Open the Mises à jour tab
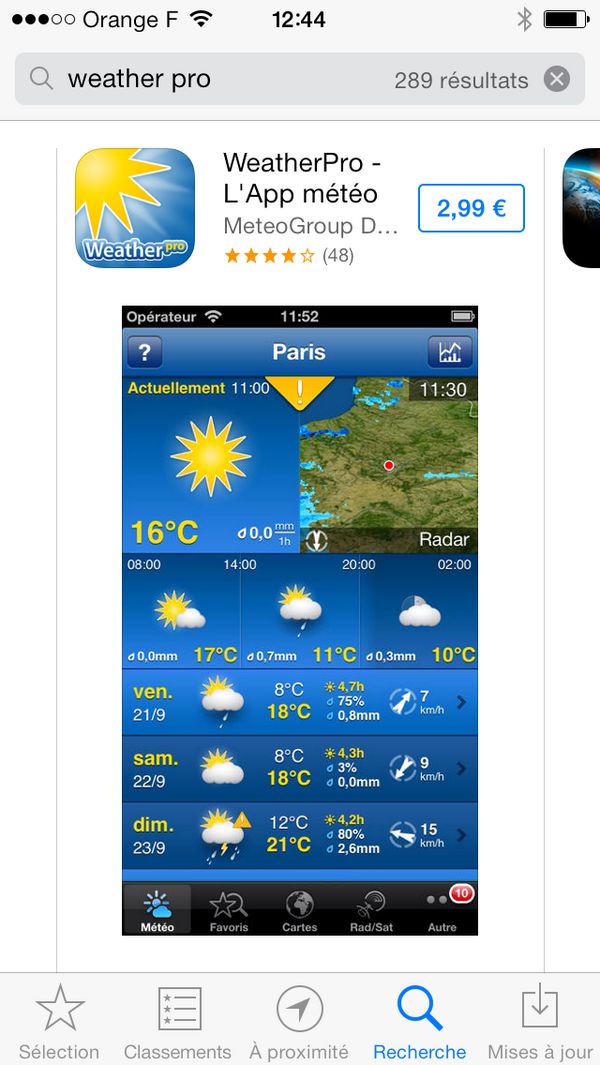This screenshot has width=600, height=1065. pyautogui.click(x=540, y=1022)
